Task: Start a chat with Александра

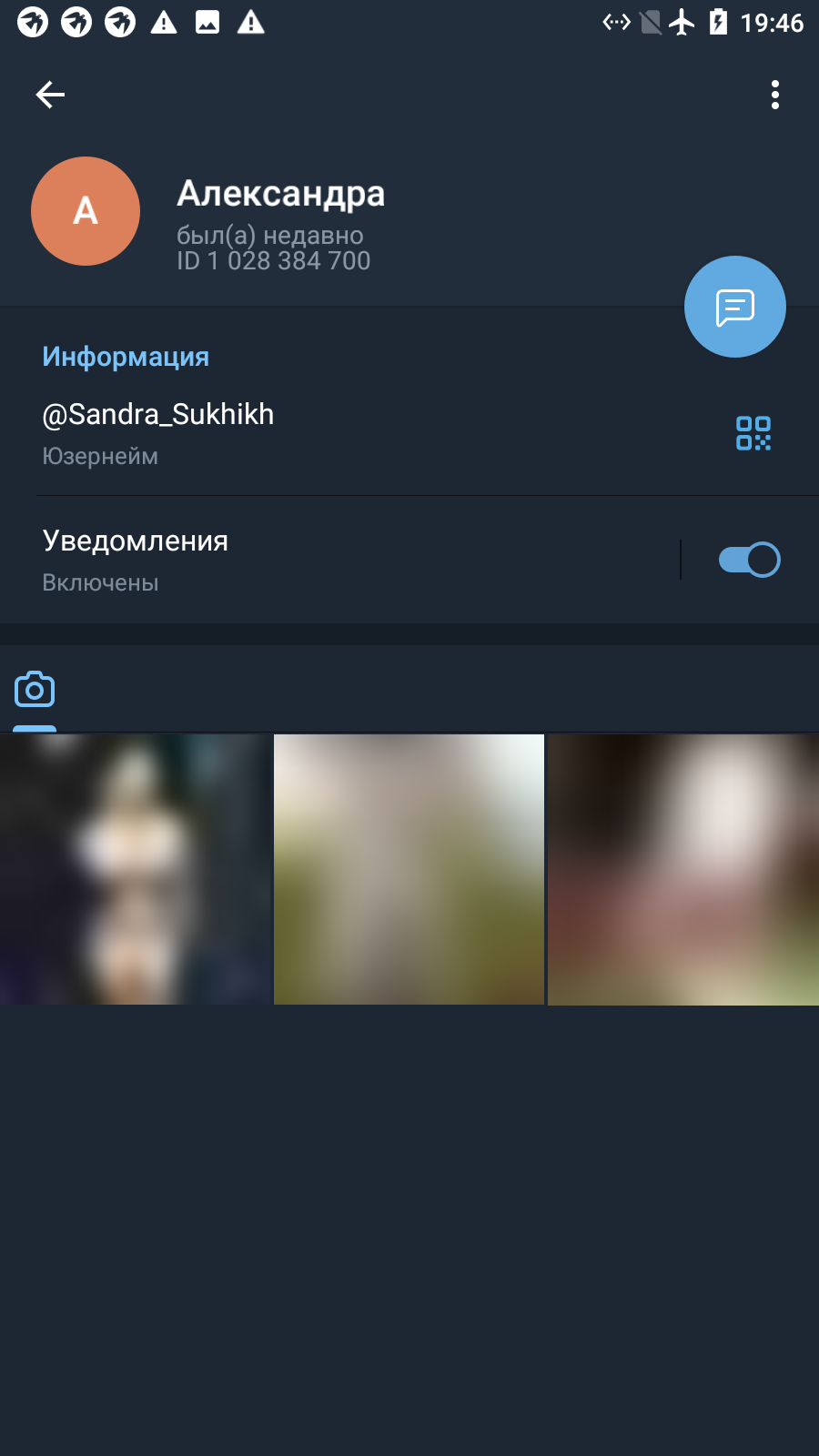Action: pyautogui.click(x=735, y=307)
